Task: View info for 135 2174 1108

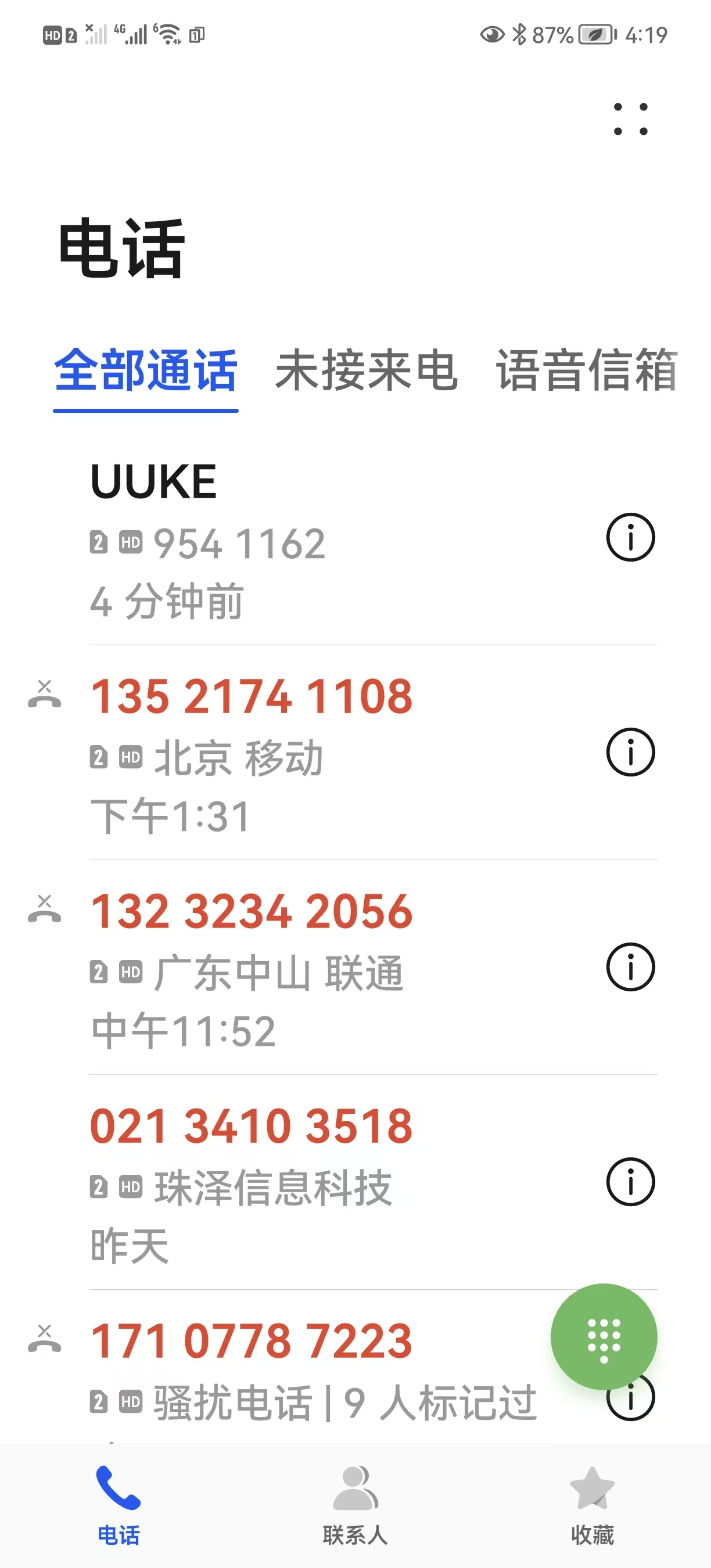Action: 630,752
